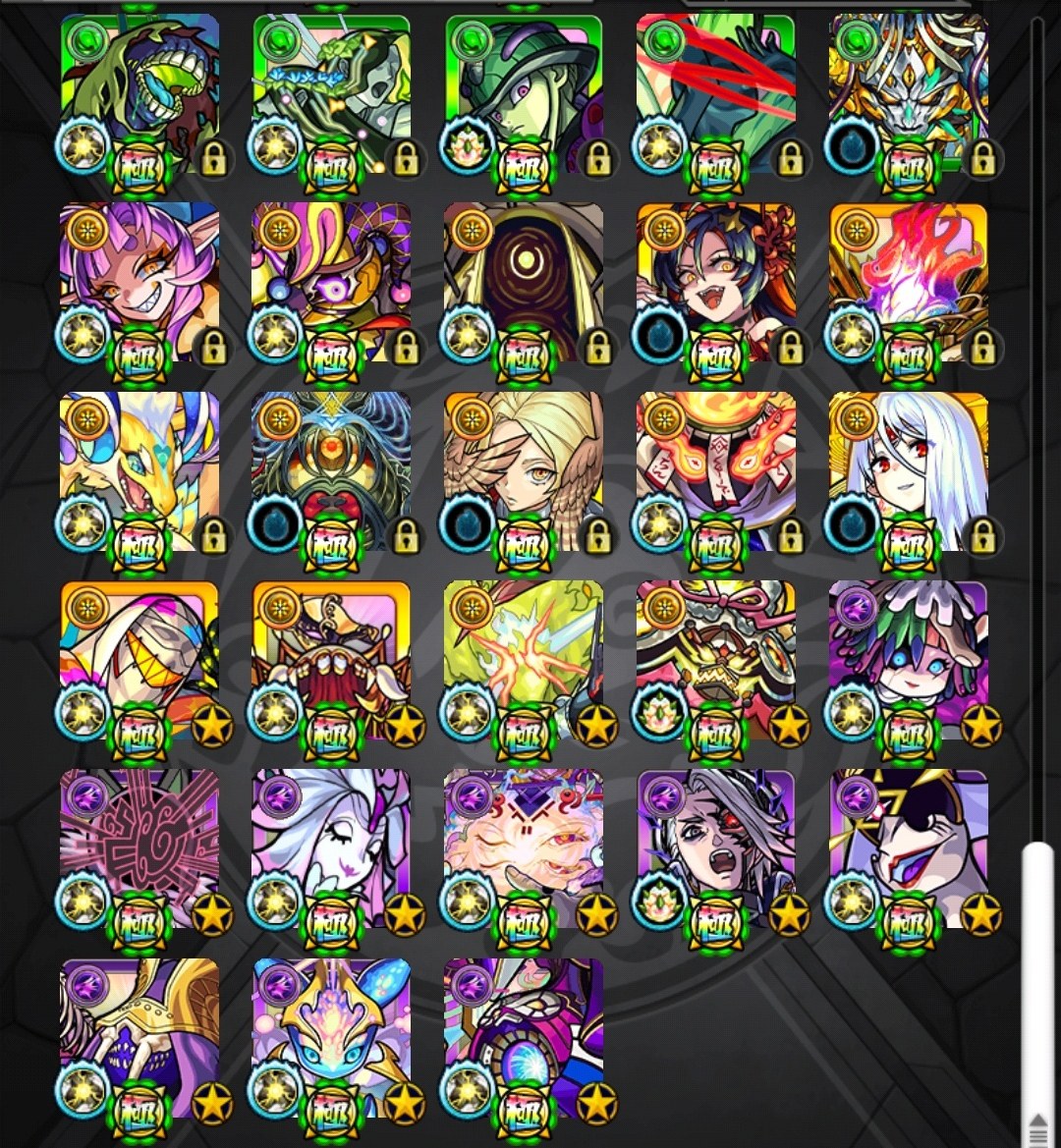Pick the character holding flaming orbs
This screenshot has width=1061, height=1148.
coord(716,470)
